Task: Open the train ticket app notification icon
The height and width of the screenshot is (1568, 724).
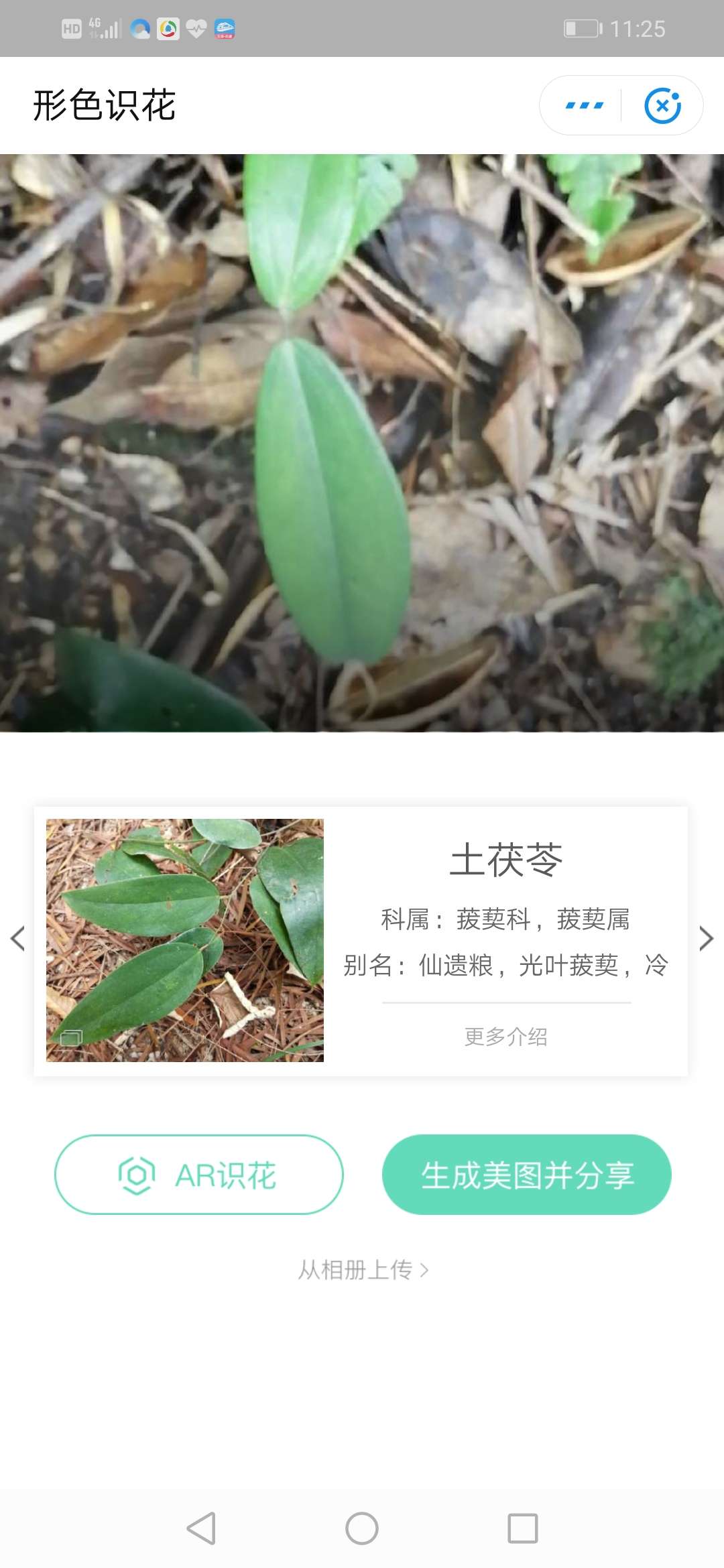Action: click(x=226, y=29)
